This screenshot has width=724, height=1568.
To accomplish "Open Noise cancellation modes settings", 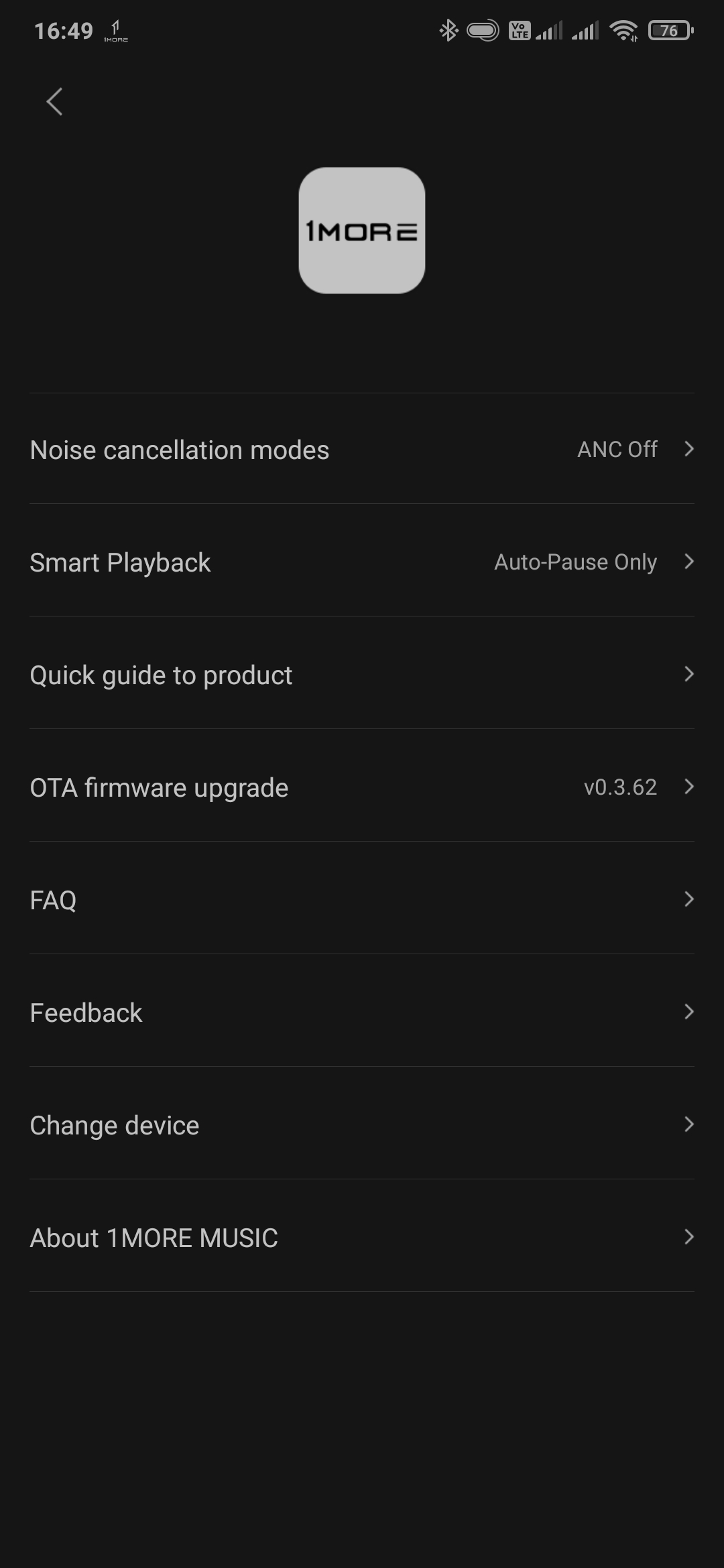I will pyautogui.click(x=362, y=450).
